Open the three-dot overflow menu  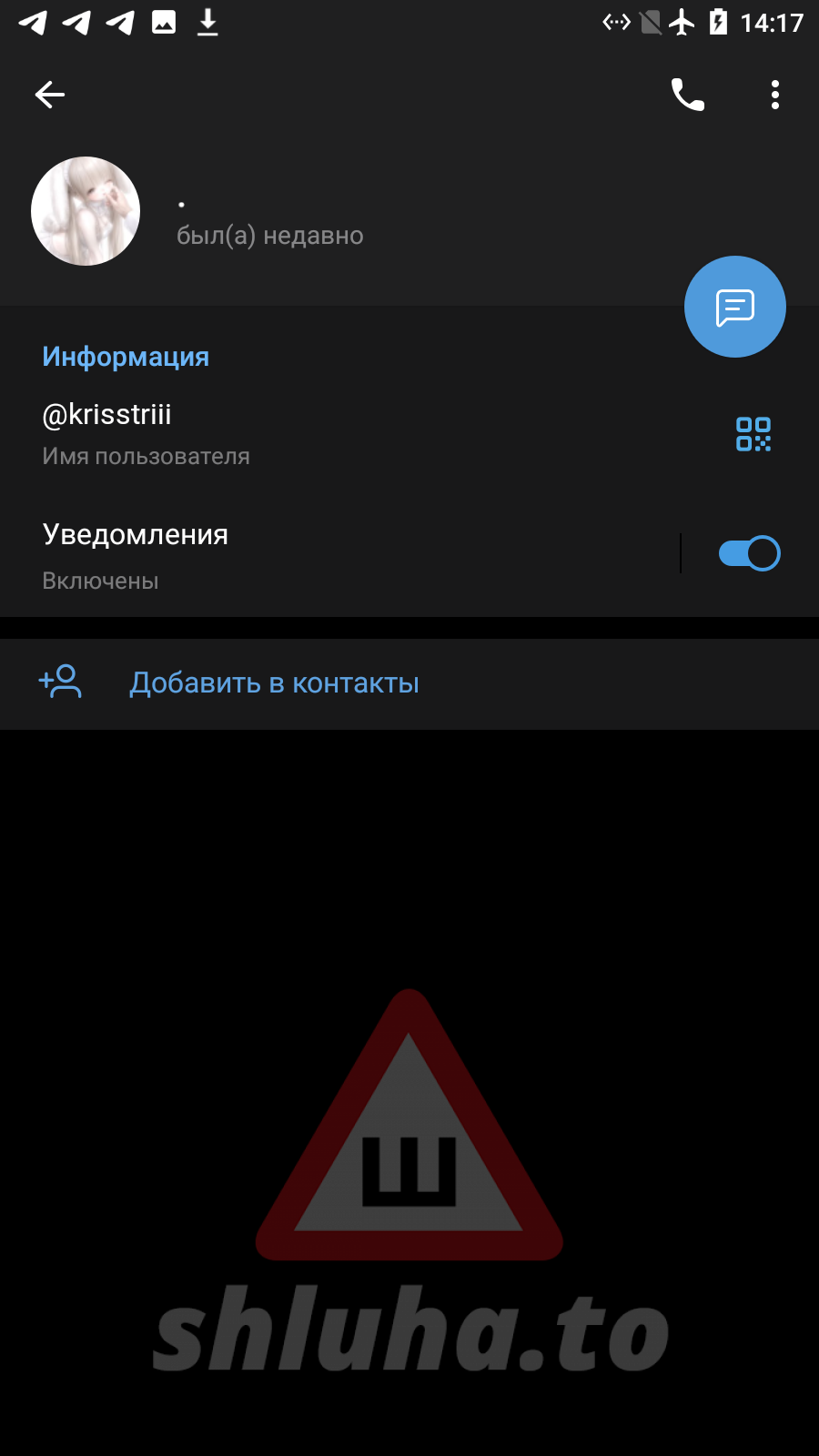pyautogui.click(x=774, y=95)
